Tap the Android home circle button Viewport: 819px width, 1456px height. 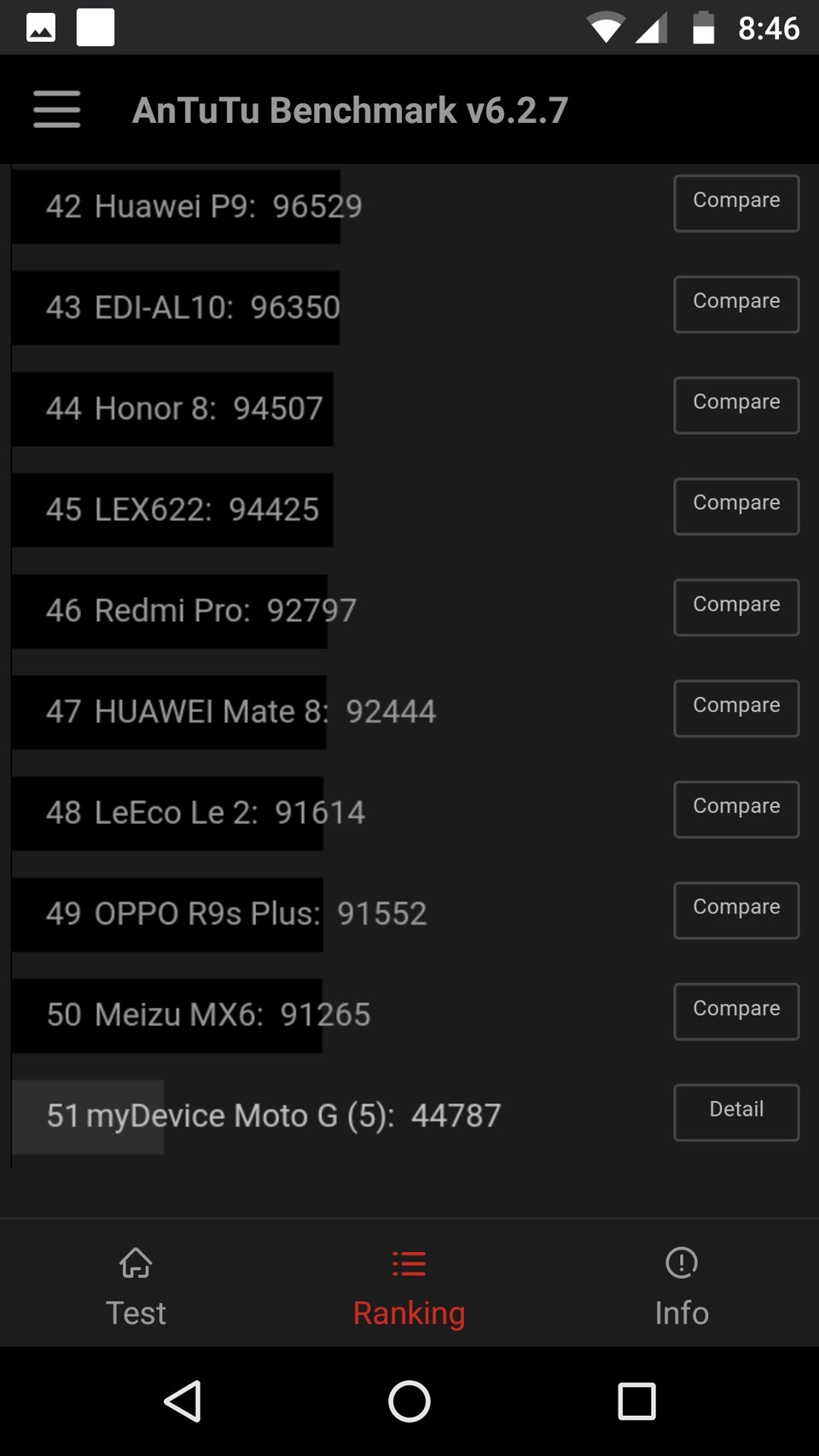point(409,1399)
